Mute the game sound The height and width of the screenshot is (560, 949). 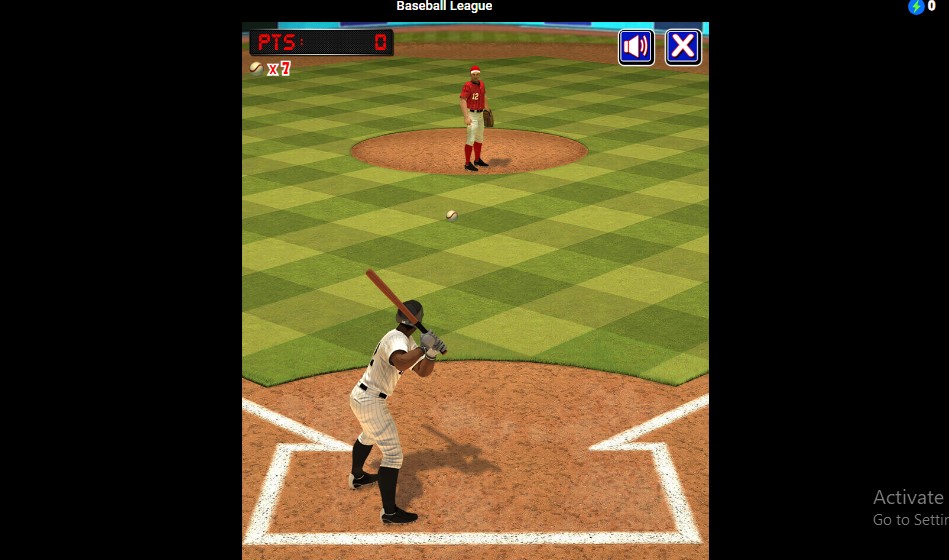636,46
